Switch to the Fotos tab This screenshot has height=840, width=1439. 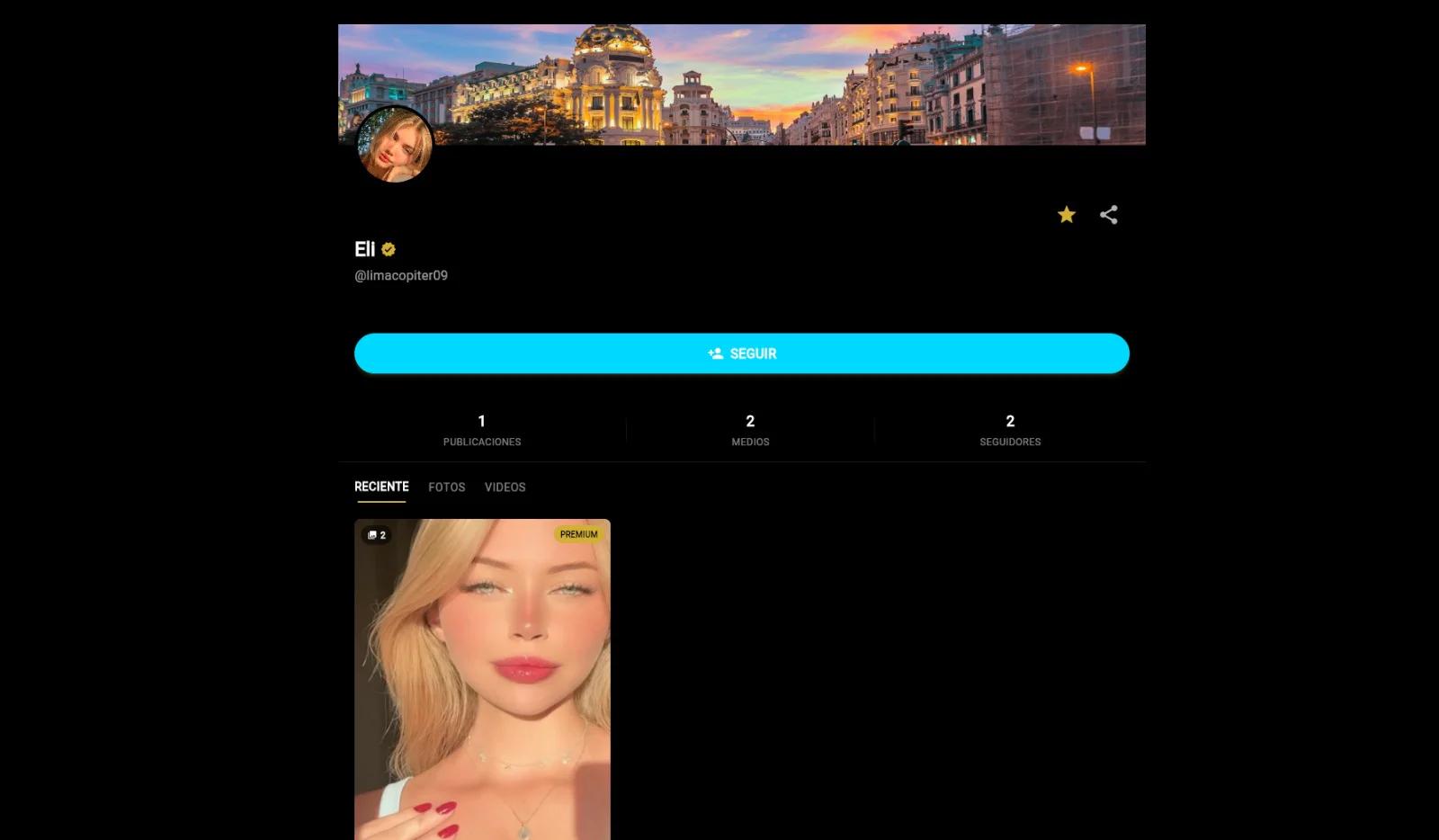point(446,487)
